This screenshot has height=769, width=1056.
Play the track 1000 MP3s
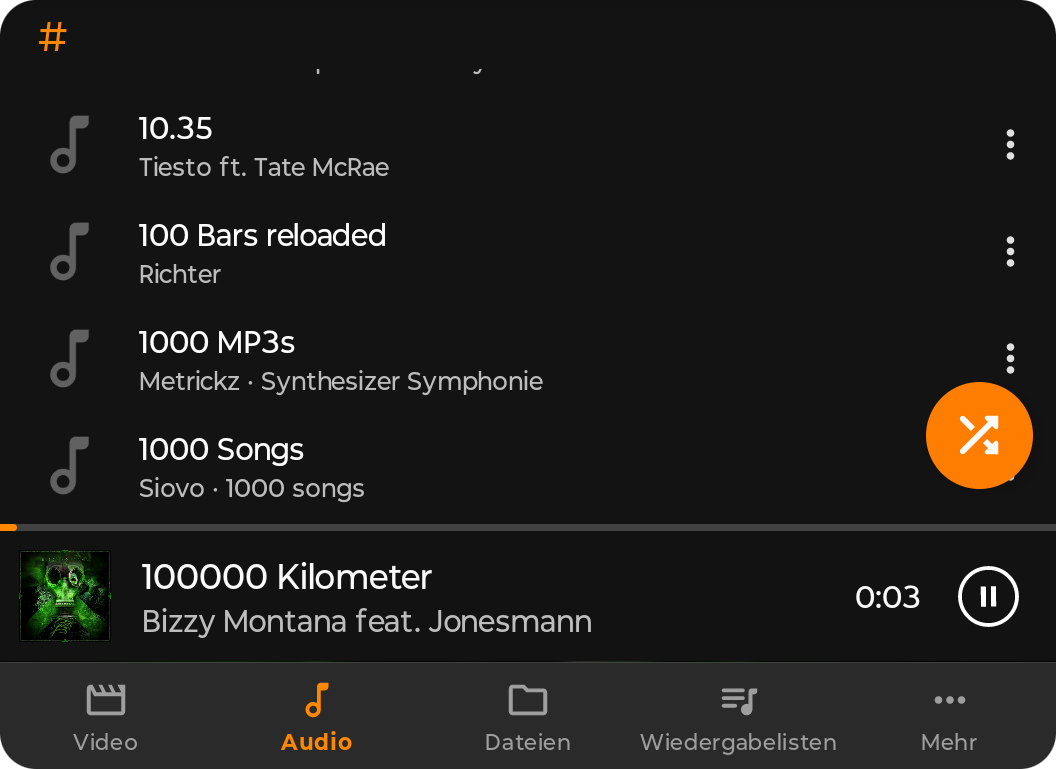(x=400, y=360)
